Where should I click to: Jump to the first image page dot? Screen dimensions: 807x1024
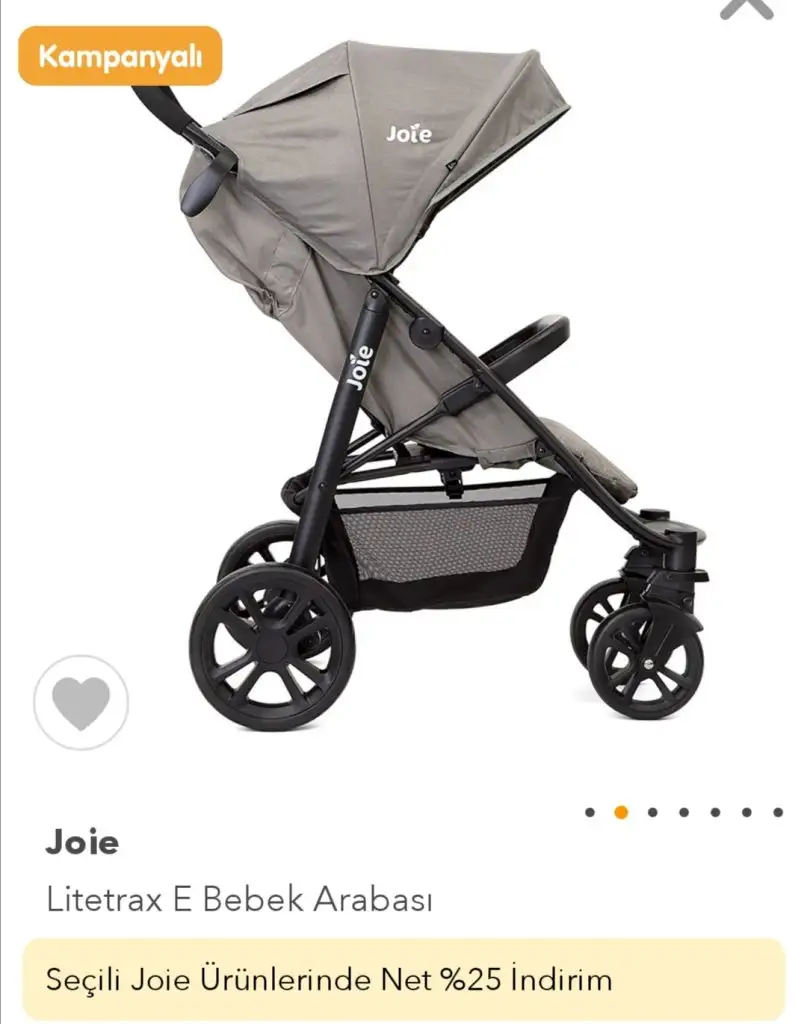(x=590, y=812)
